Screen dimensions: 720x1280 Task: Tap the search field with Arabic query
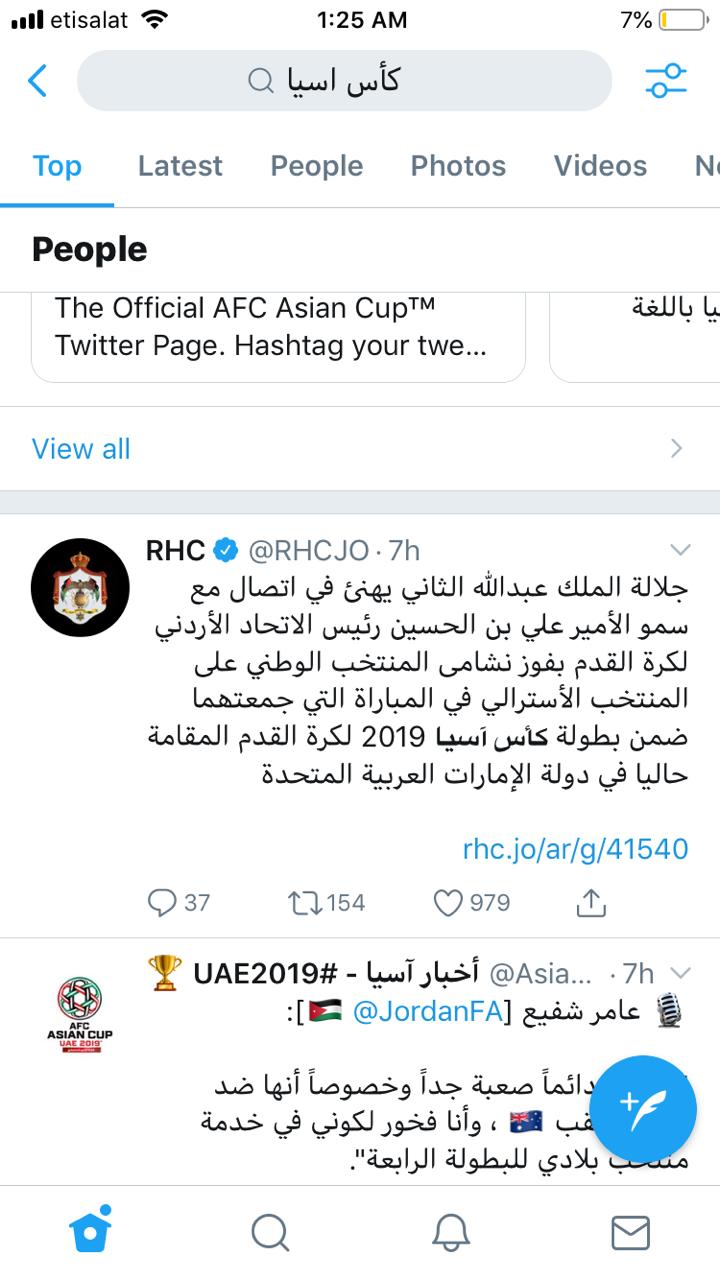[344, 81]
